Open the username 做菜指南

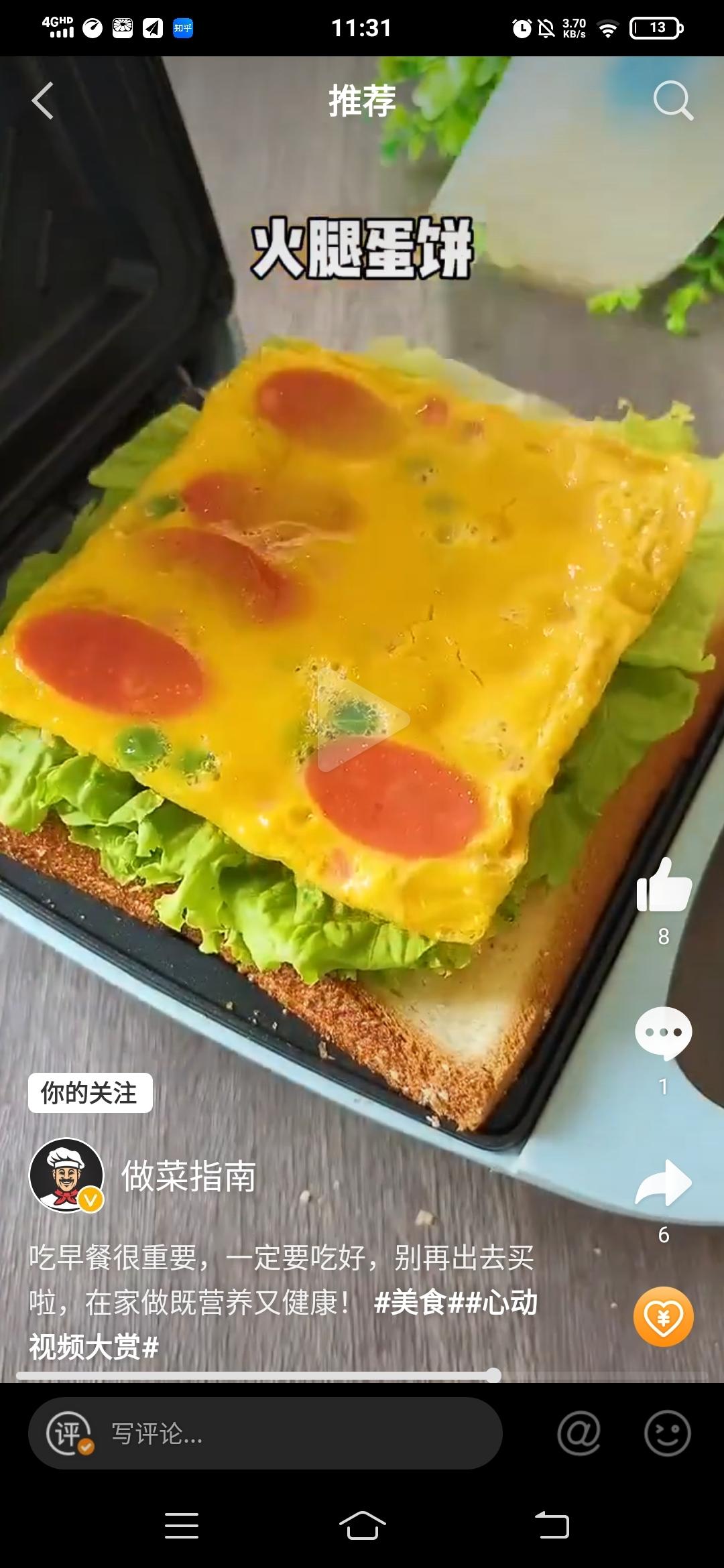coord(189,1177)
